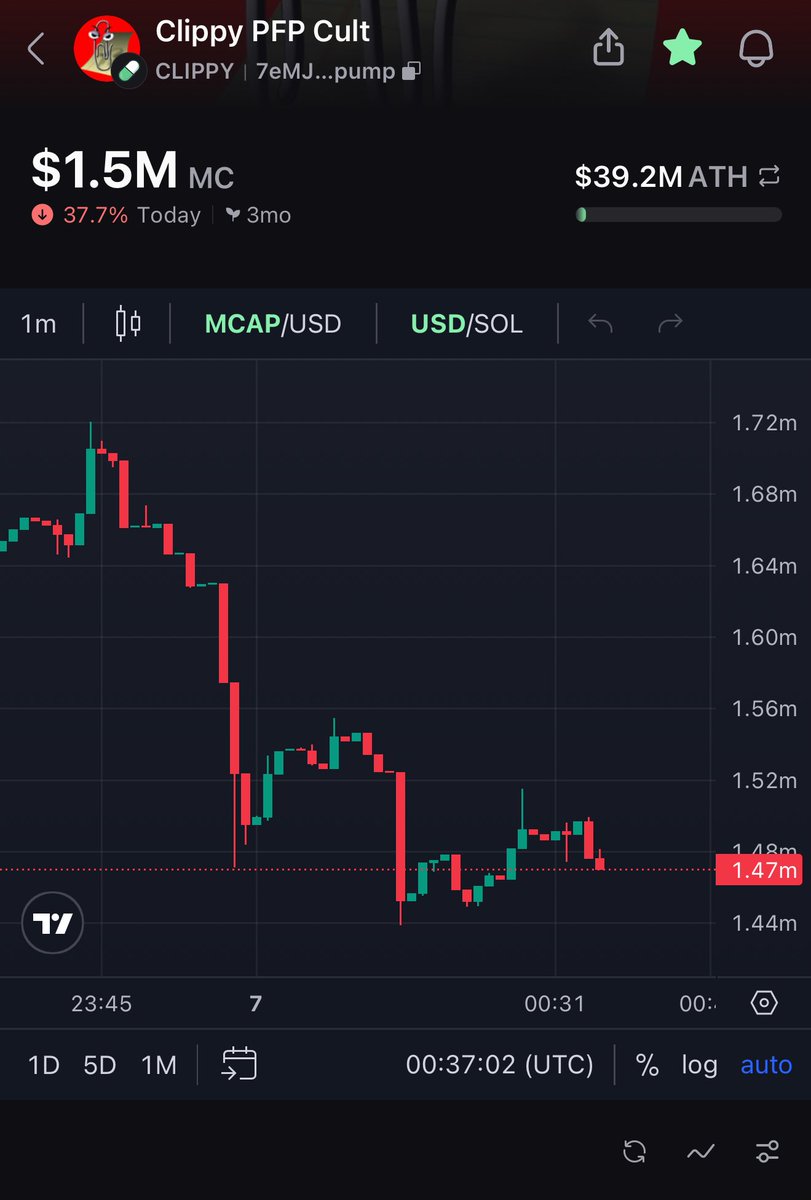Select the 5D time range
The width and height of the screenshot is (811, 1200).
[100, 1065]
